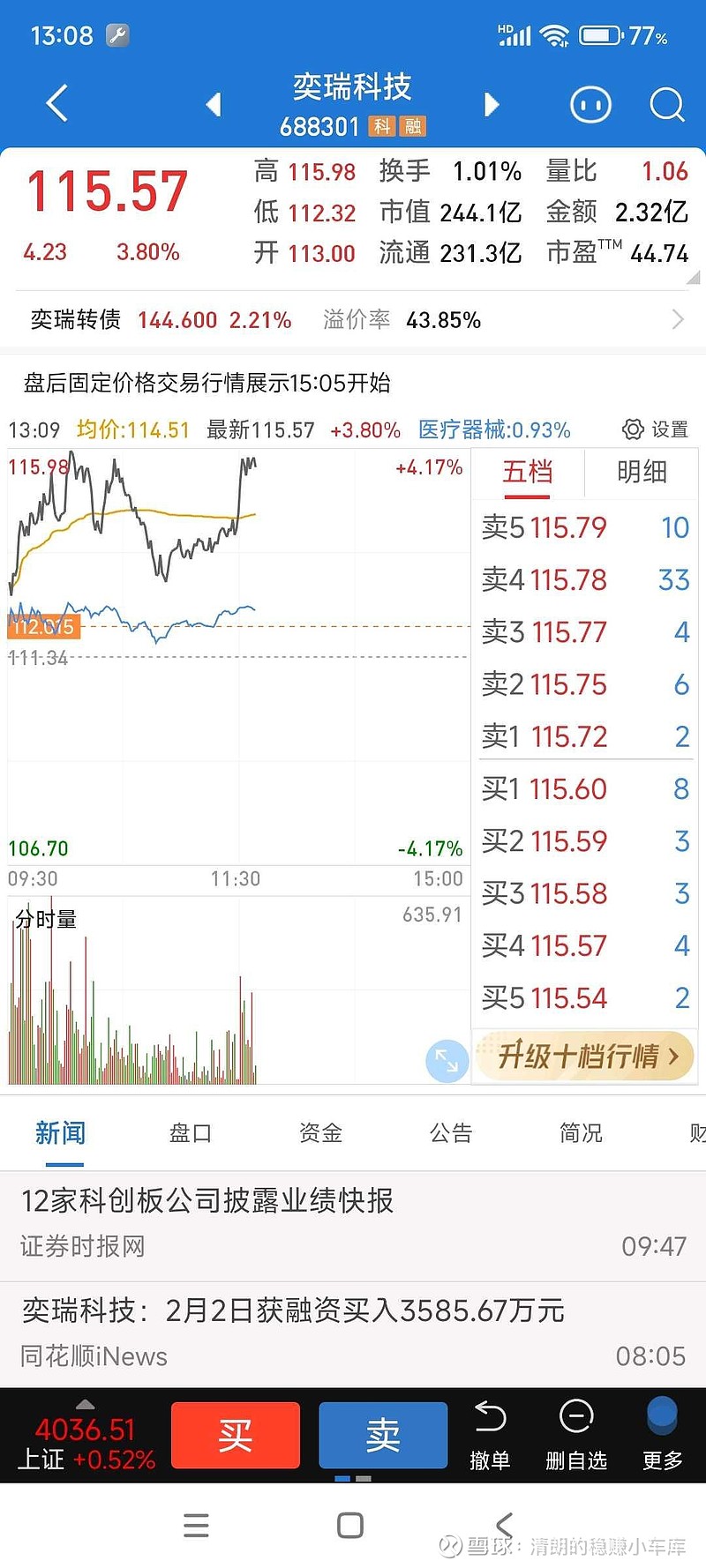Select the 五档 order book tab
This screenshot has width=706, height=1568.
tap(528, 472)
